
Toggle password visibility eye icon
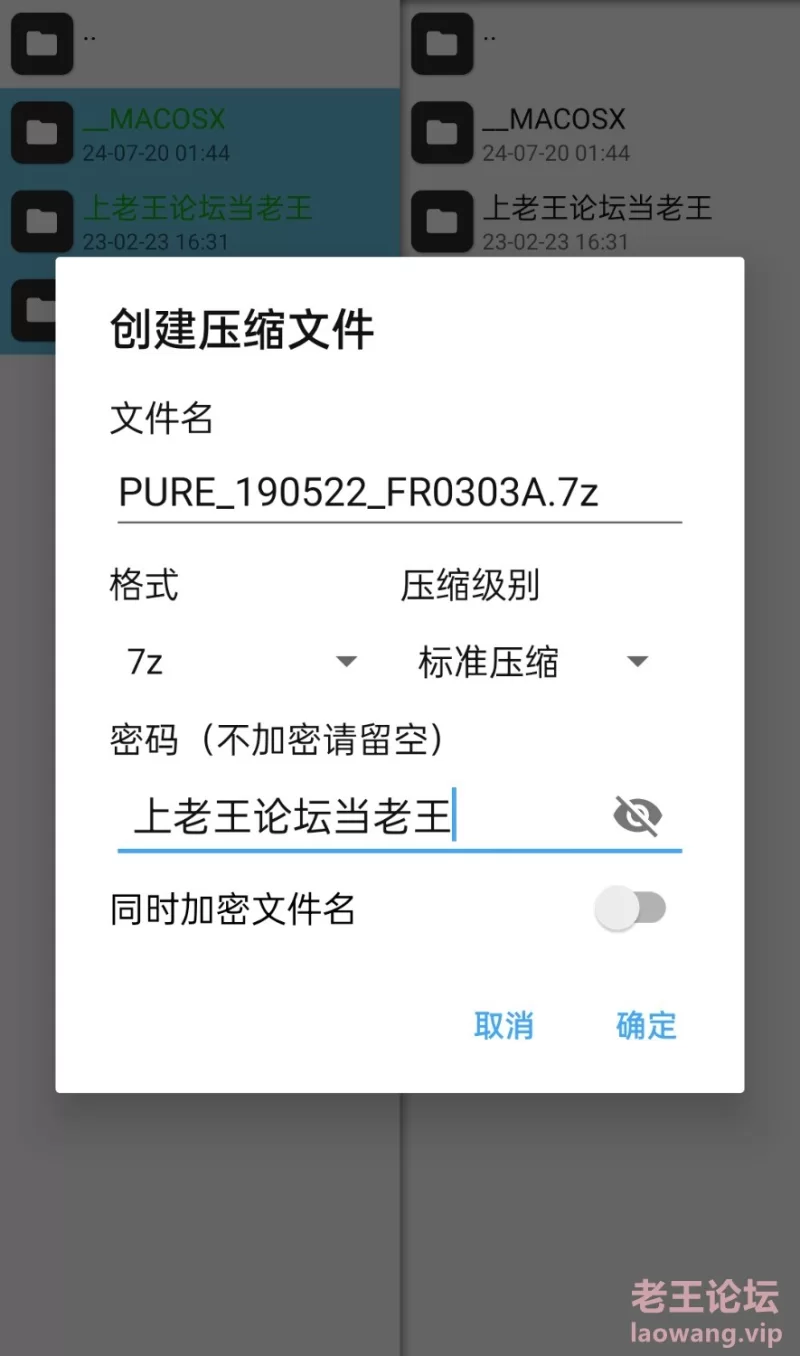[x=637, y=817]
